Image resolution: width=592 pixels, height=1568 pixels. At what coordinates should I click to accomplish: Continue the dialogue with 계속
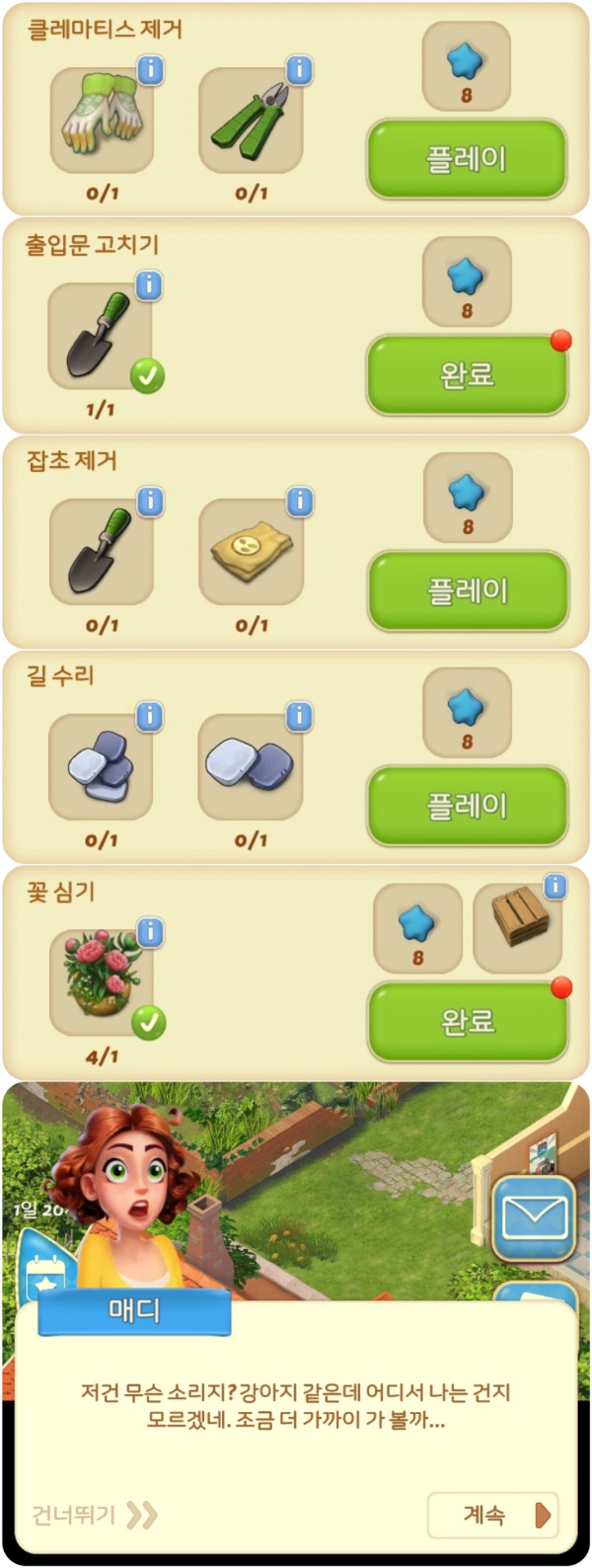point(493,1515)
